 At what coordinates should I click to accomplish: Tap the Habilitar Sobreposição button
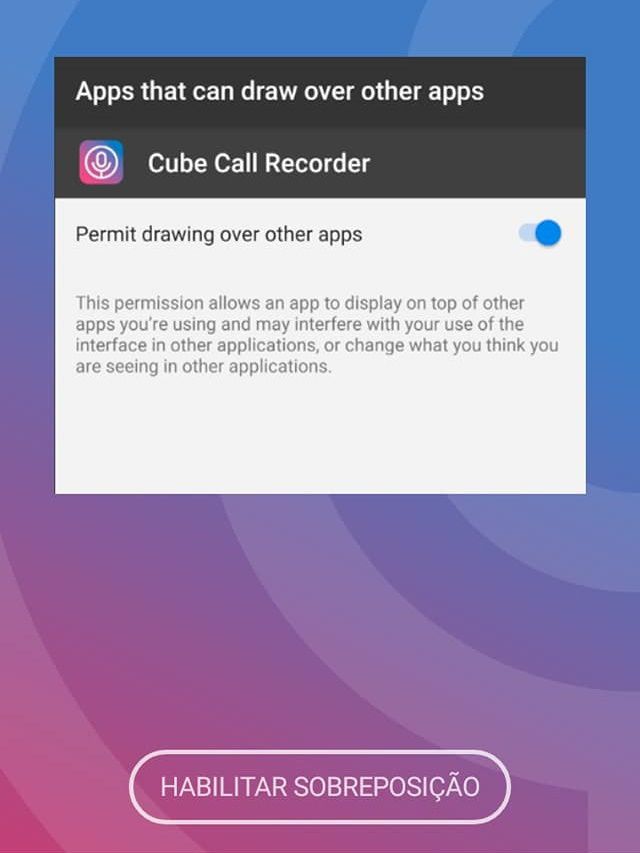coord(320,786)
